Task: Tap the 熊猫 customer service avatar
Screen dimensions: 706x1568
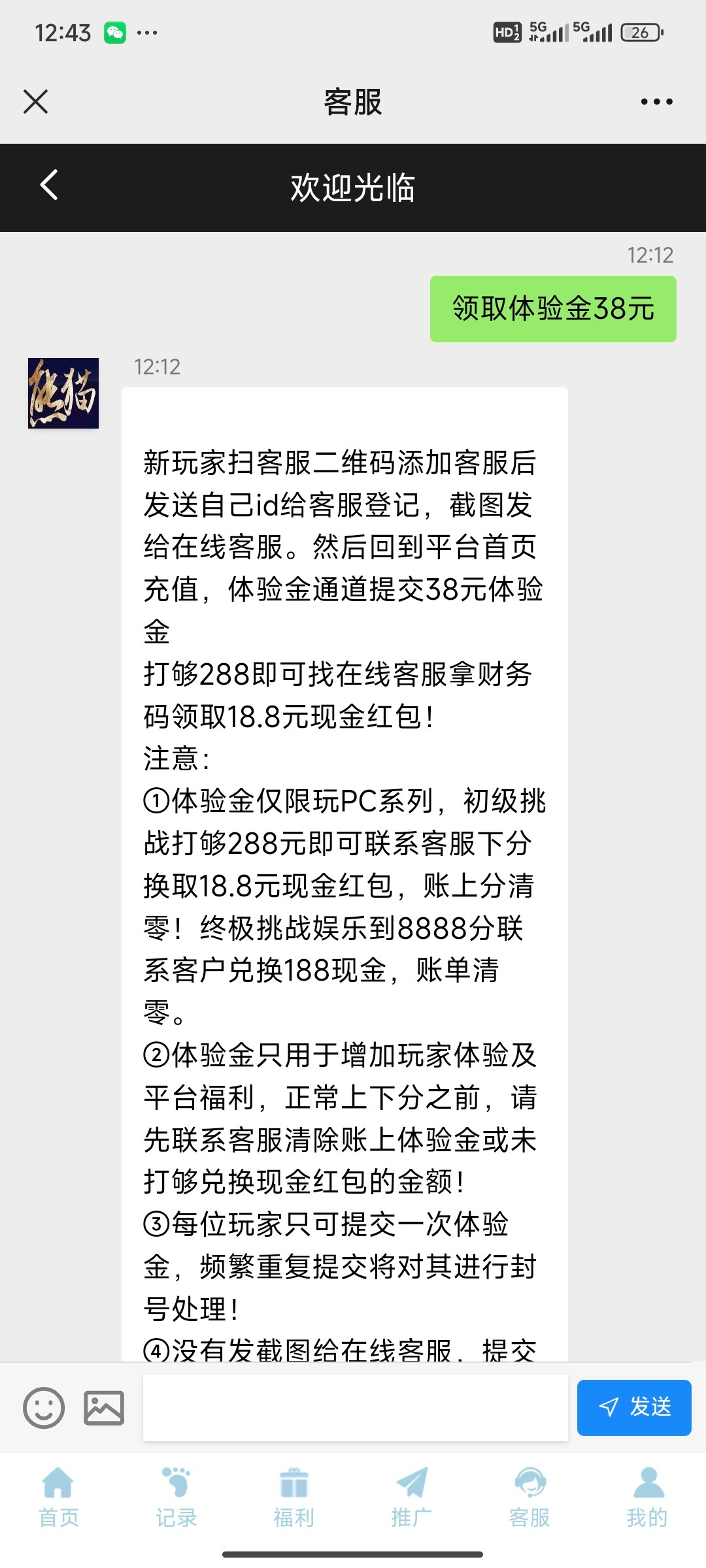Action: click(63, 393)
